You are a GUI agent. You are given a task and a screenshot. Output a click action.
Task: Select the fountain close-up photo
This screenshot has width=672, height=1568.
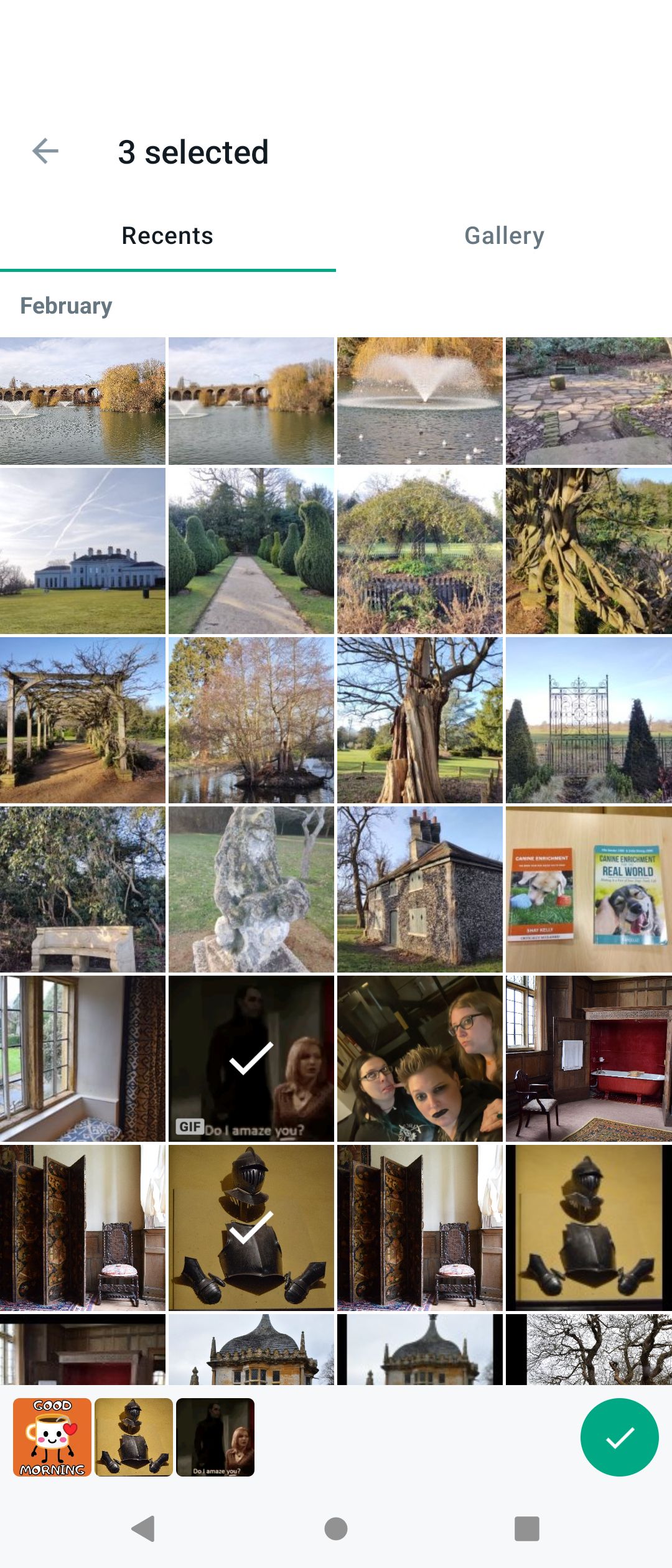pos(420,401)
